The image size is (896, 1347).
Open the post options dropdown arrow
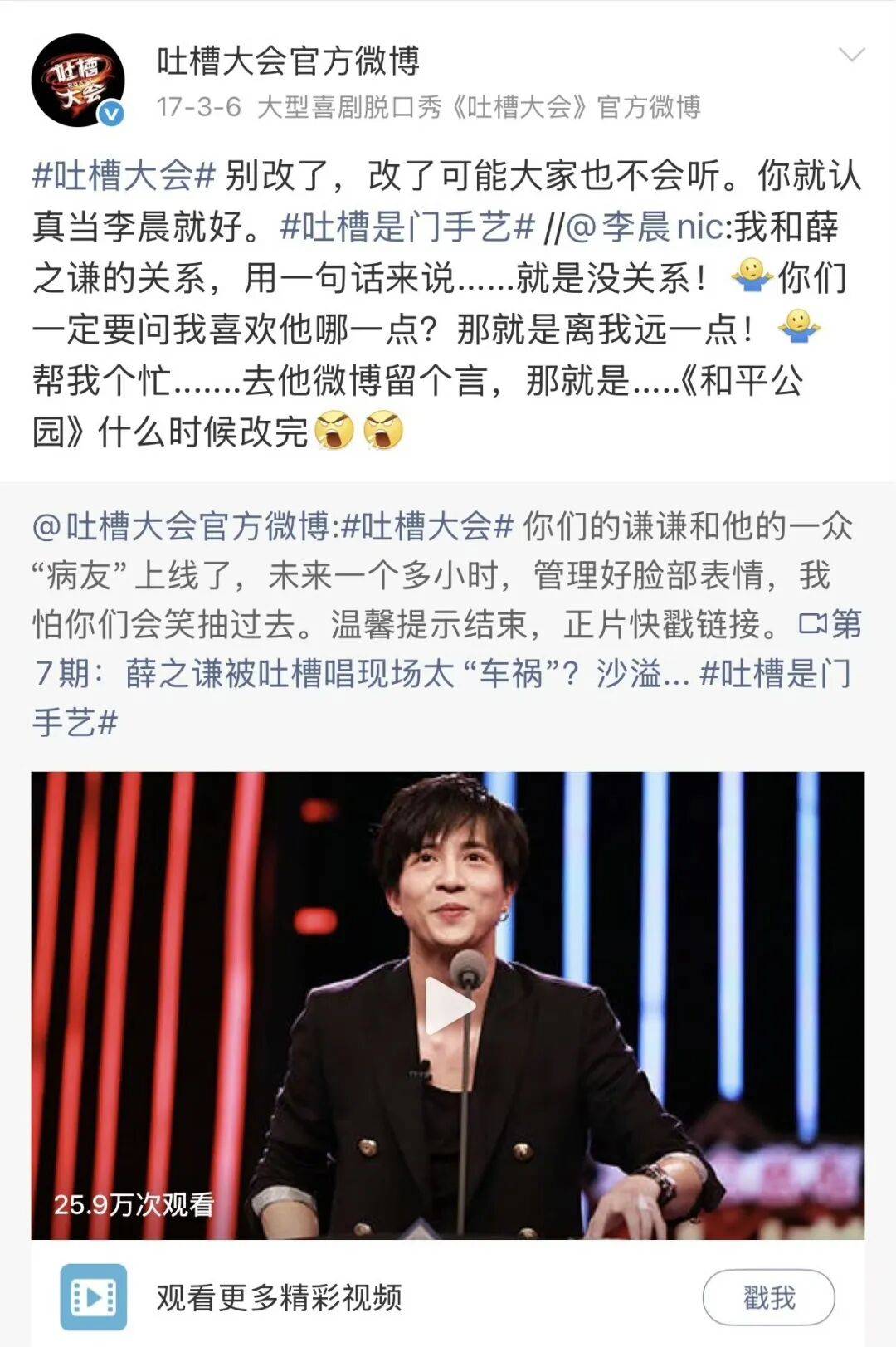pyautogui.click(x=852, y=56)
